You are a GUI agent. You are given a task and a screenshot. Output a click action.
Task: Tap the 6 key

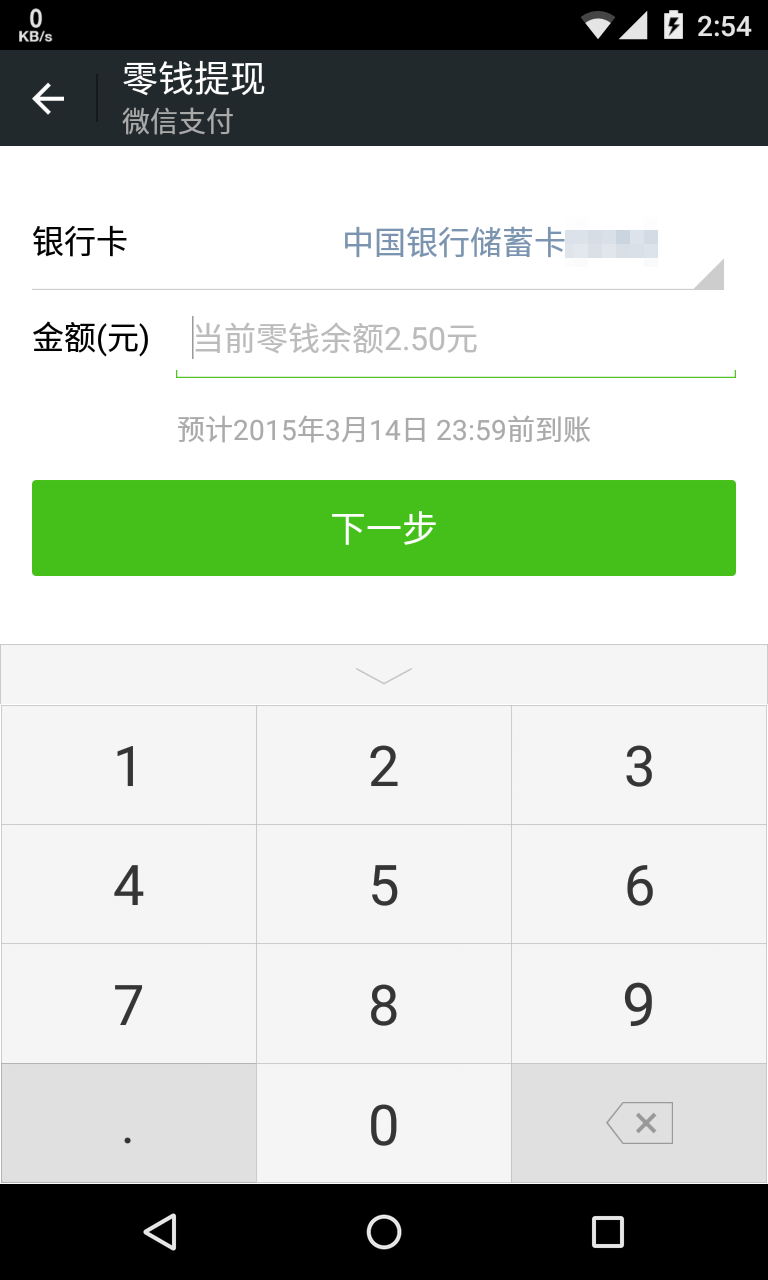(639, 885)
